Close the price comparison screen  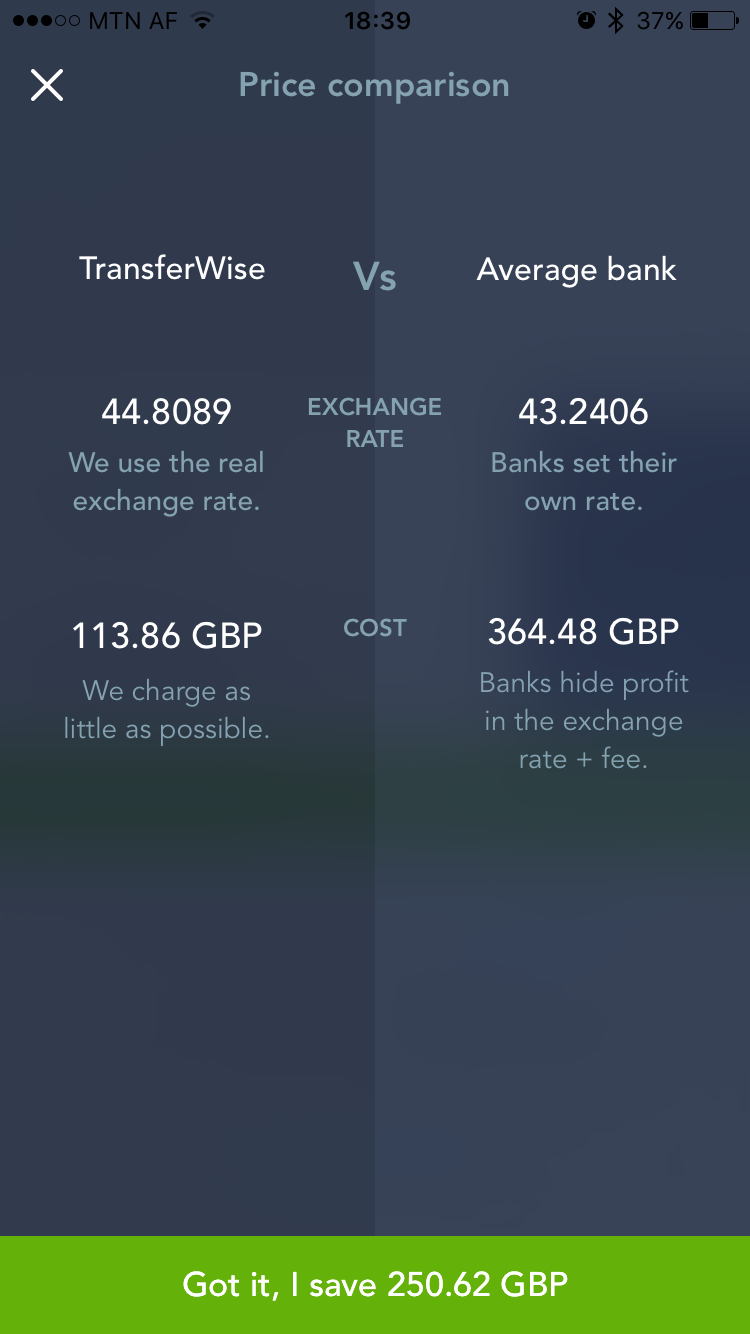47,85
